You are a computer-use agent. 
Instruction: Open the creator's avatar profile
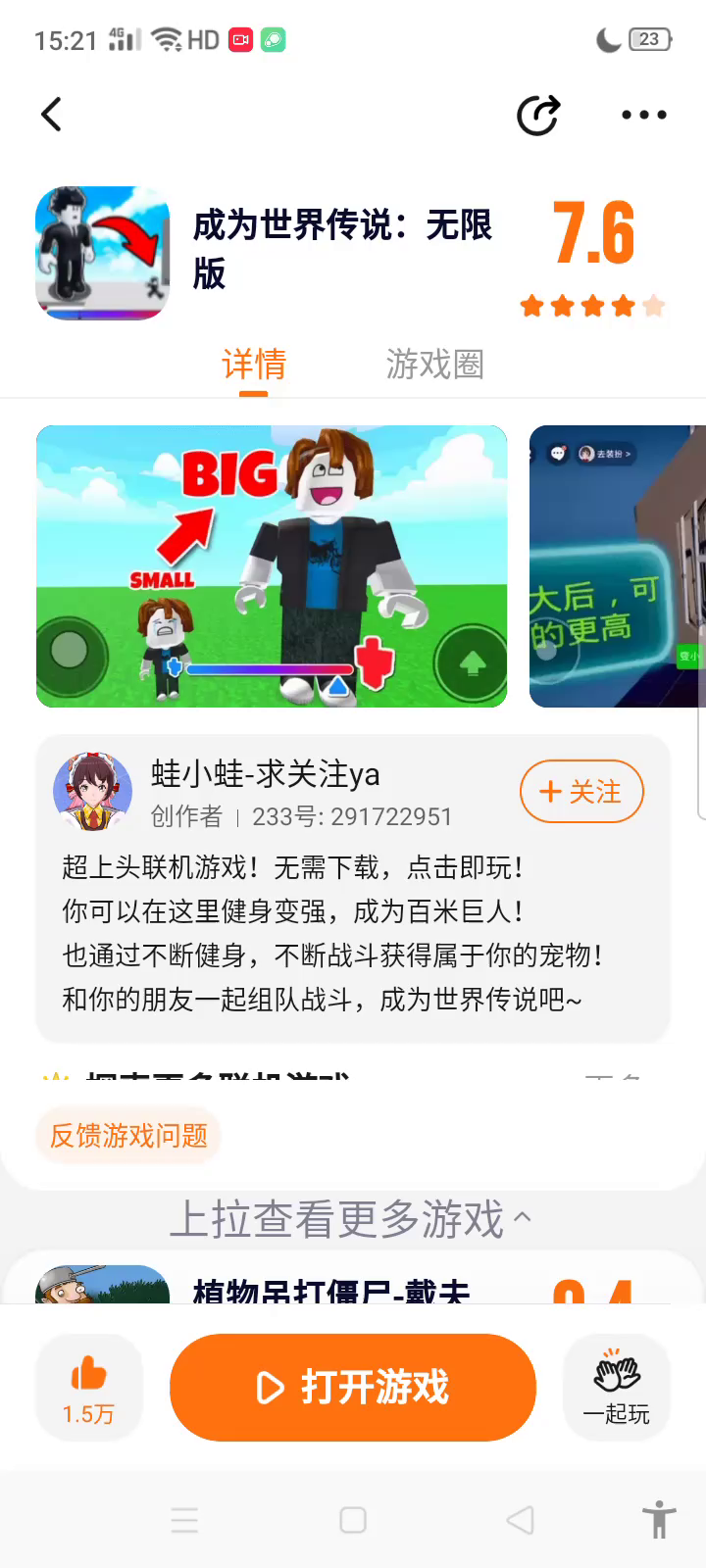(x=92, y=791)
